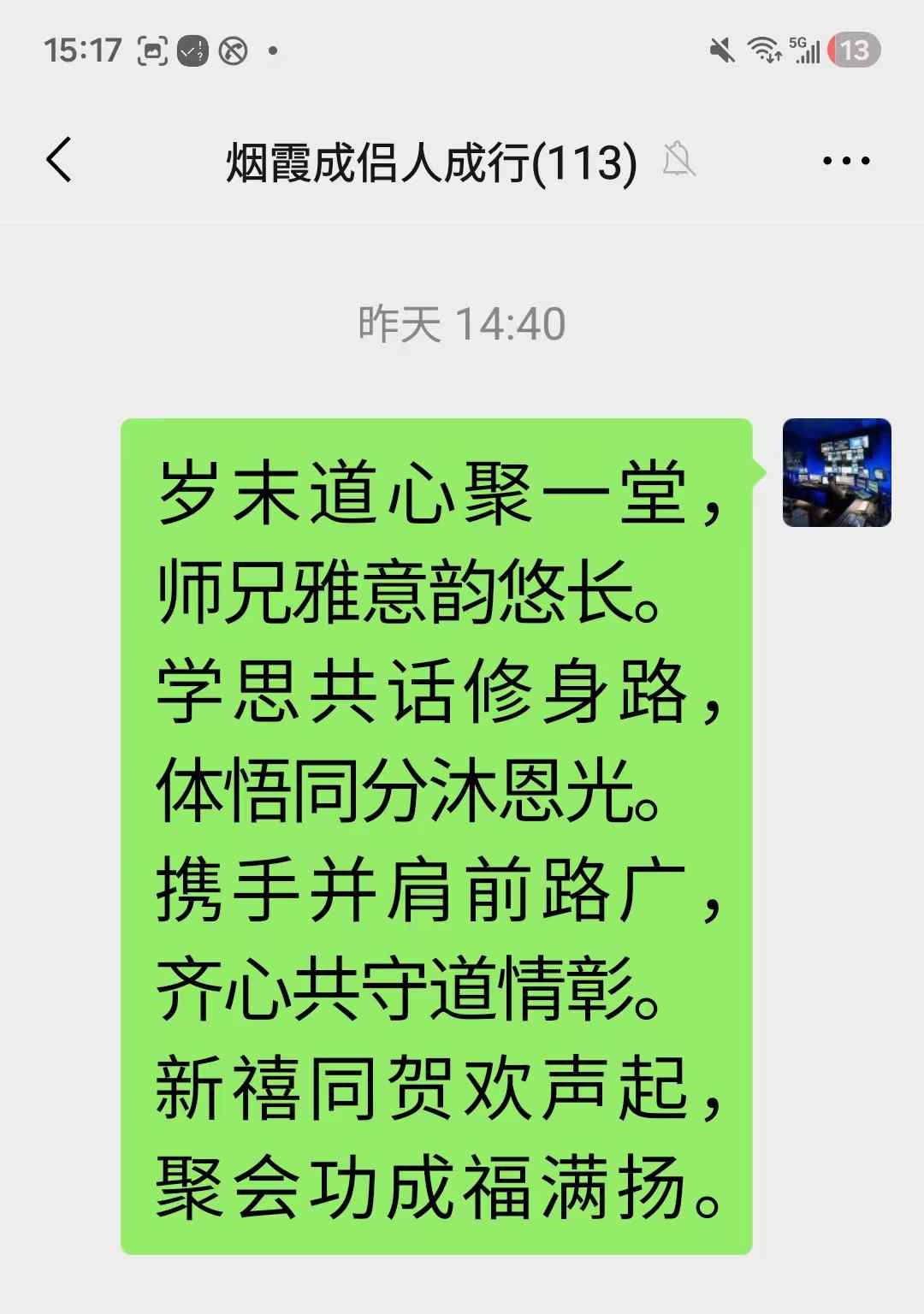The height and width of the screenshot is (1314, 924).
Task: Open the sender's avatar profile
Action: coord(836,472)
